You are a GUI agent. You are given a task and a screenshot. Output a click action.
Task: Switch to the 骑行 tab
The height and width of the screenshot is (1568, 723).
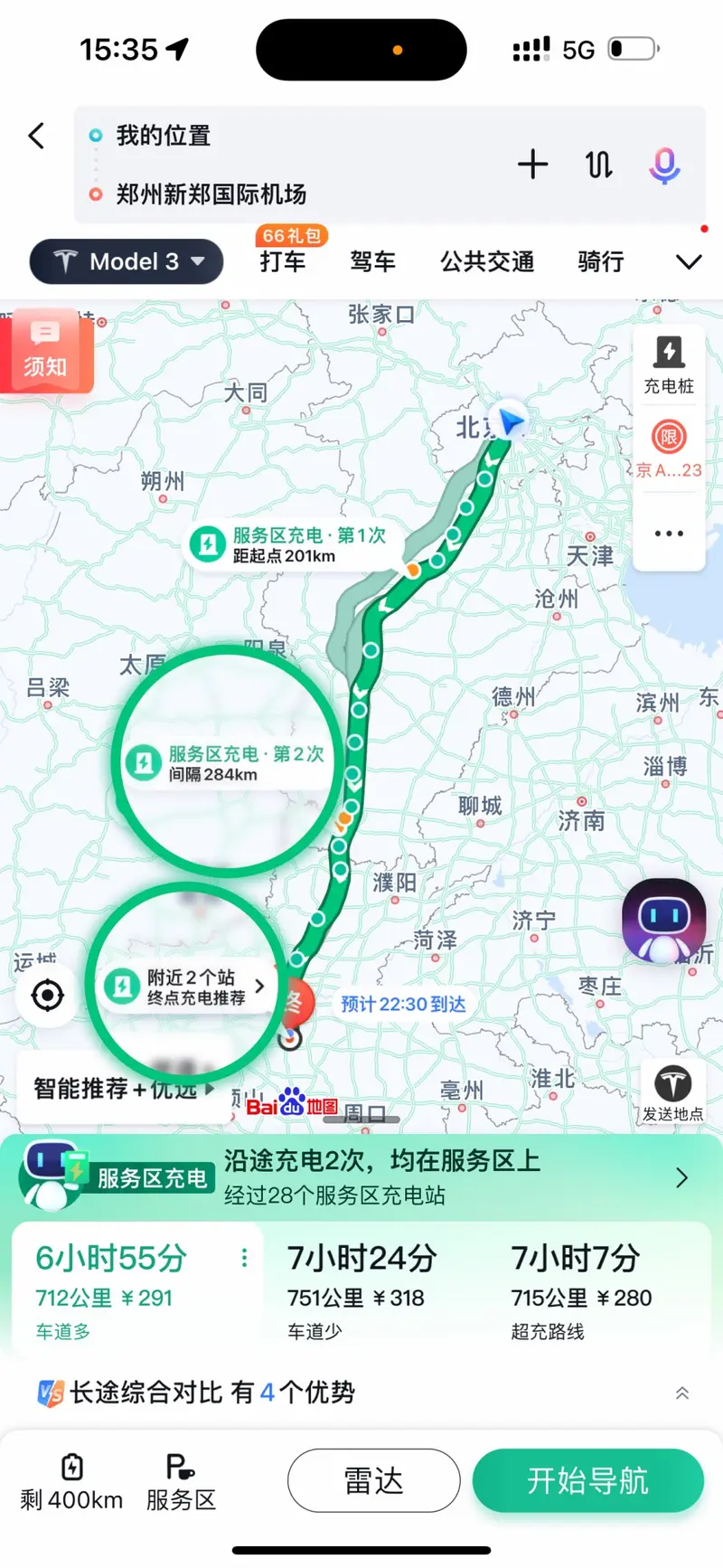601,262
